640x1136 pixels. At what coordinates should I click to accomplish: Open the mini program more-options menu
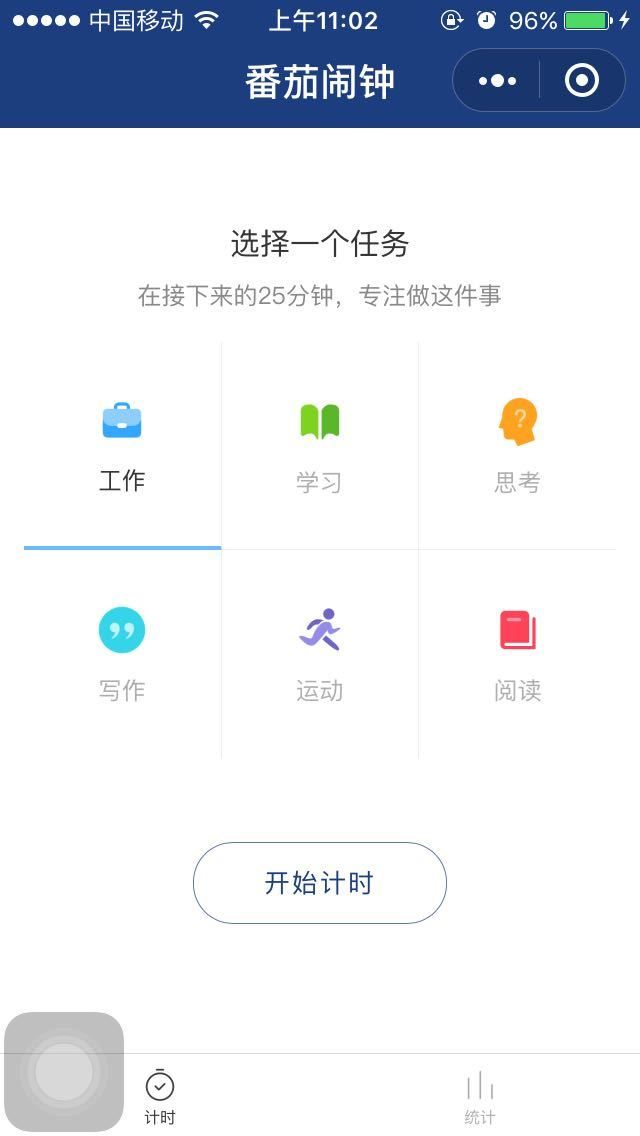click(x=497, y=80)
